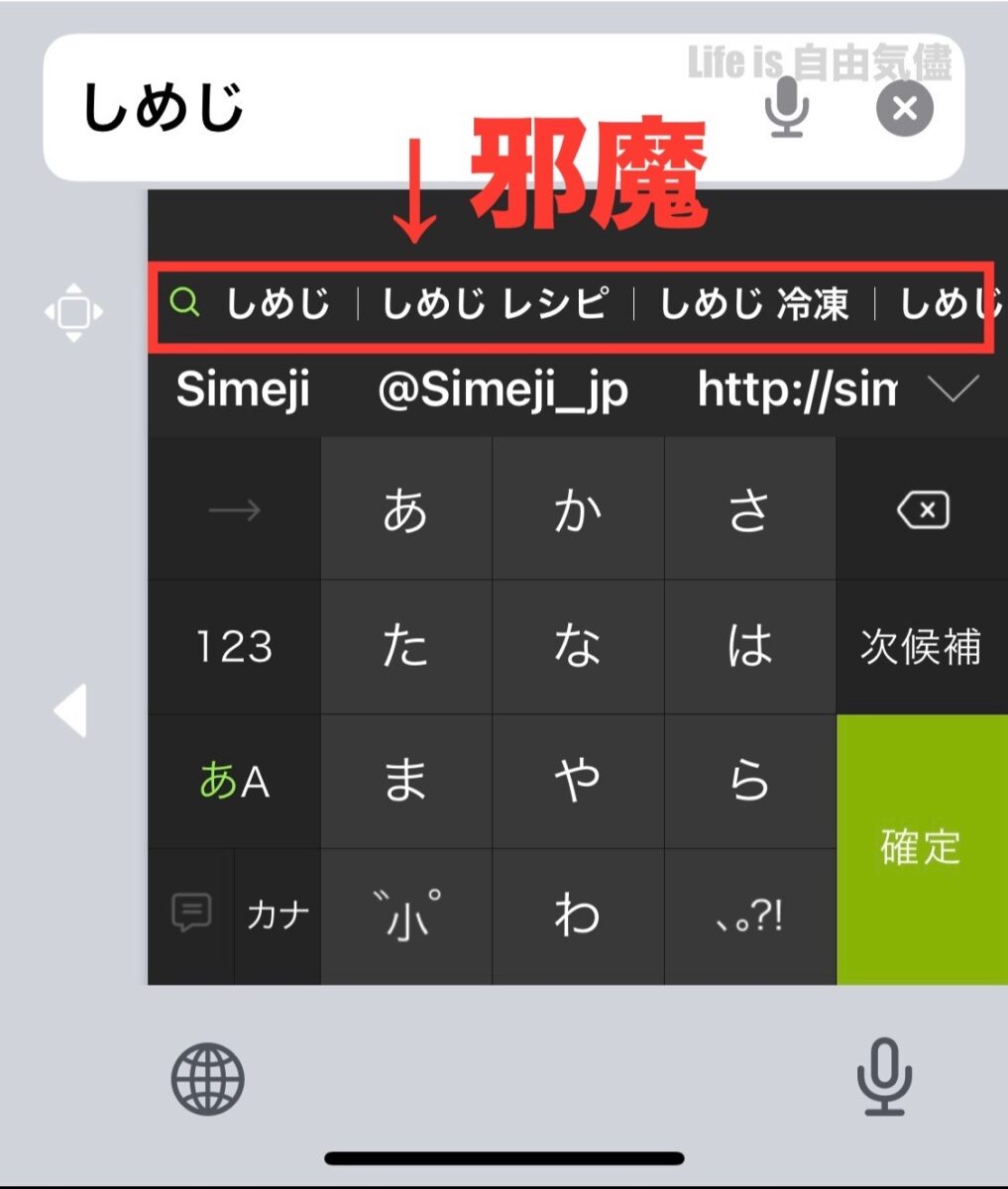Image resolution: width=1008 pixels, height=1189 pixels.
Task: Tap the しめじ search text field
Action: [396, 107]
